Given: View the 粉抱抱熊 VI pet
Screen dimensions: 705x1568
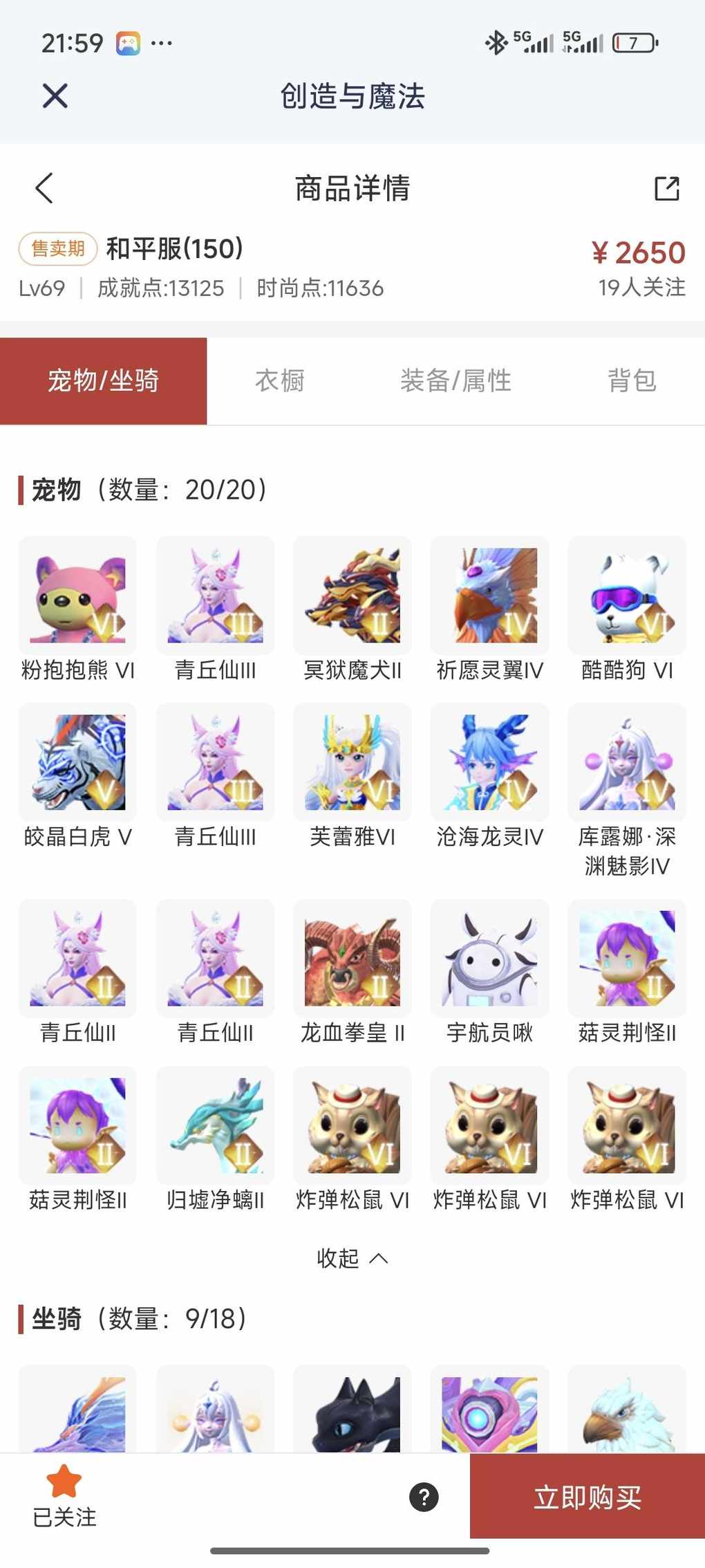Looking at the screenshot, I should pos(77,596).
